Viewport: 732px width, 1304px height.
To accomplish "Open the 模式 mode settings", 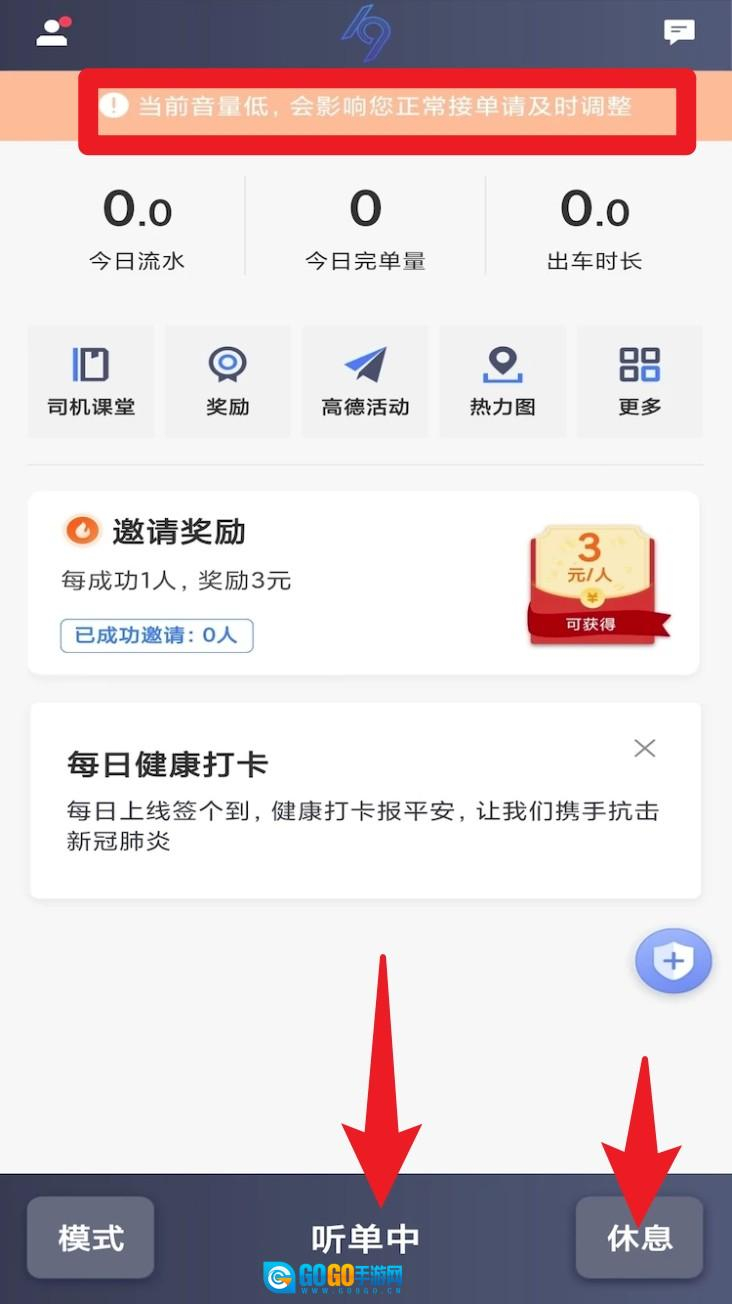I will (x=91, y=1238).
